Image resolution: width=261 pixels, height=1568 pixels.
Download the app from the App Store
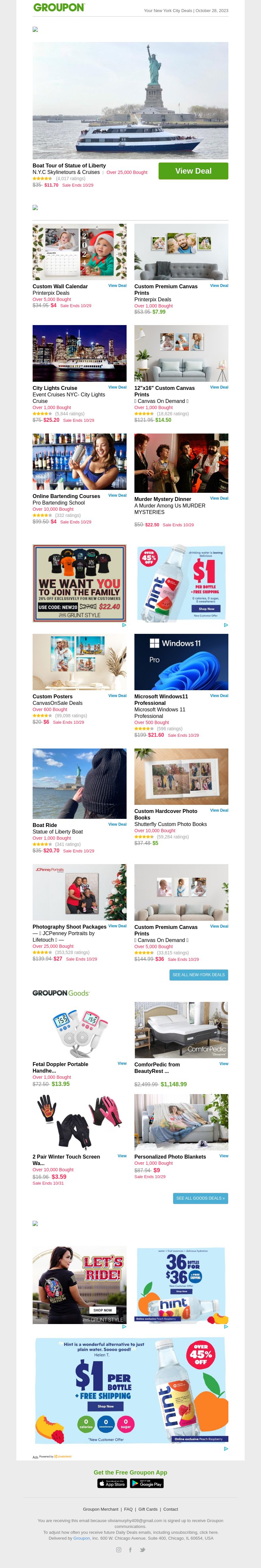(112, 1483)
